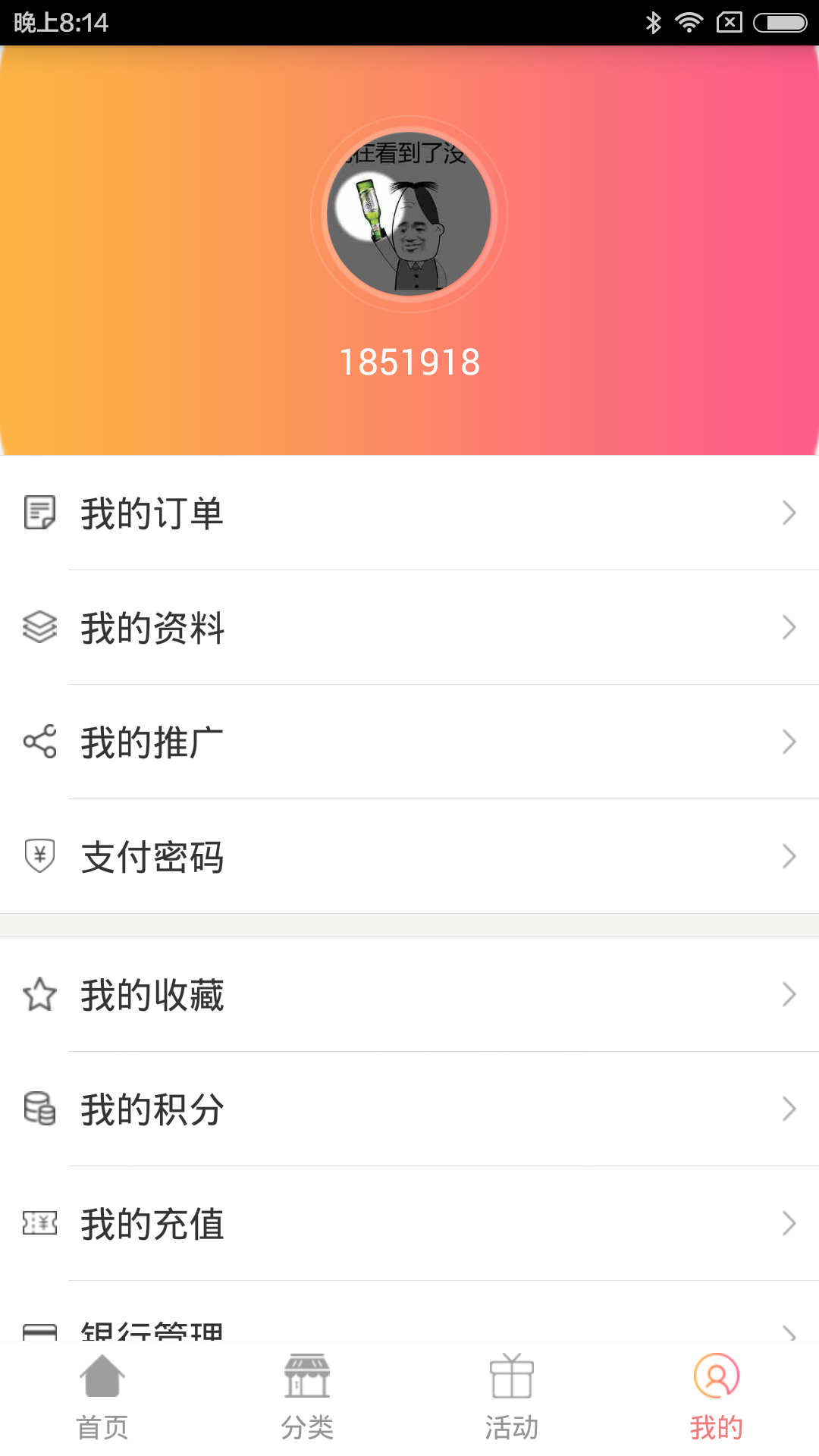Screen dimensions: 819x1456
Task: Click the layers icon beside 我的资料
Action: point(41,627)
